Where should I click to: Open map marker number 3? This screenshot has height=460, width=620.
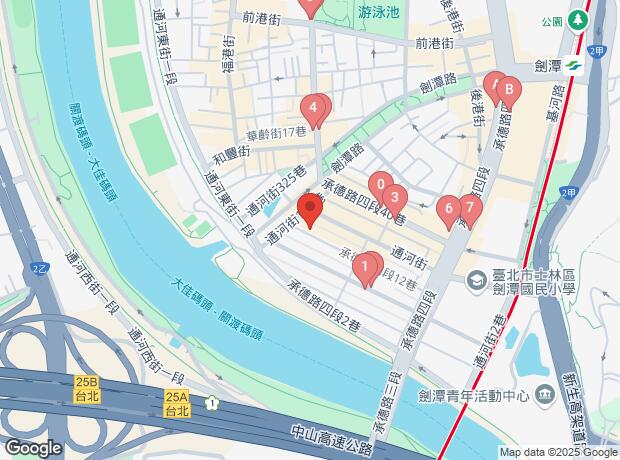[x=396, y=197]
